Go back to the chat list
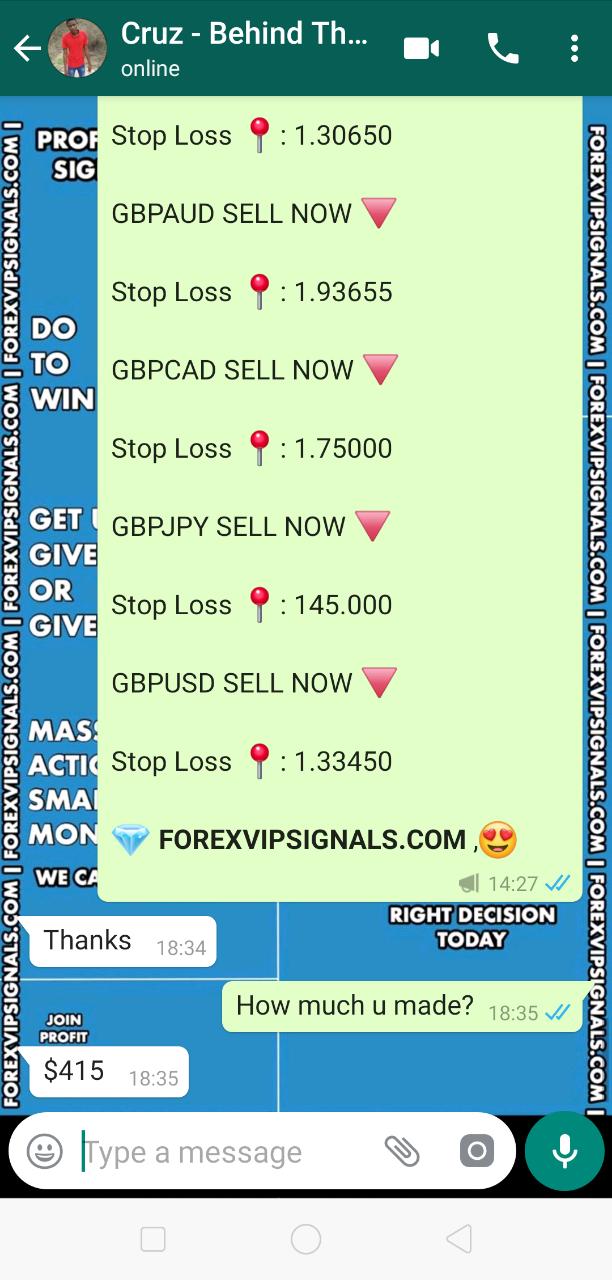This screenshot has height=1280, width=612. pyautogui.click(x=26, y=48)
